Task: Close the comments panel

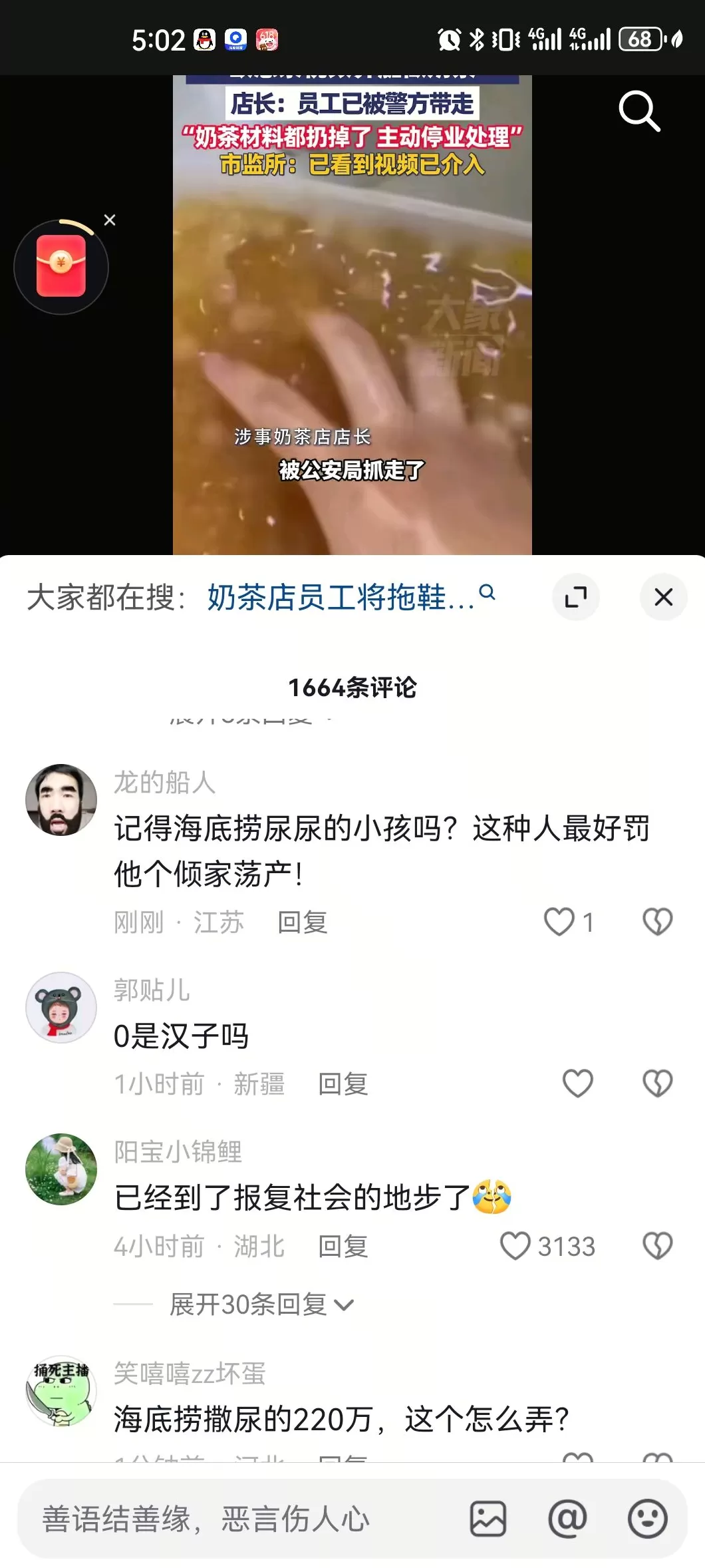Action: (663, 597)
